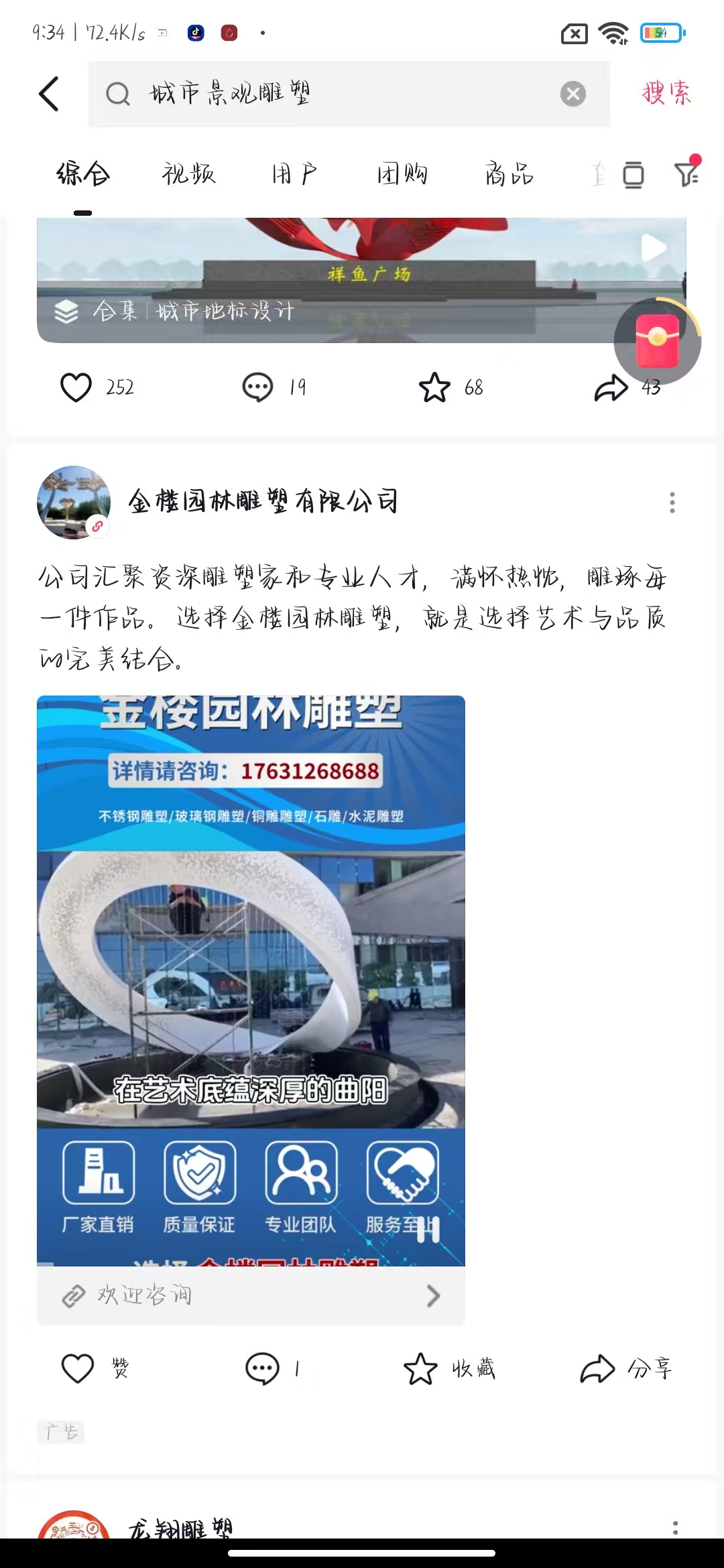Like the 金楼园林雕塑 ad post
This screenshot has width=724, height=1568.
(x=78, y=1368)
